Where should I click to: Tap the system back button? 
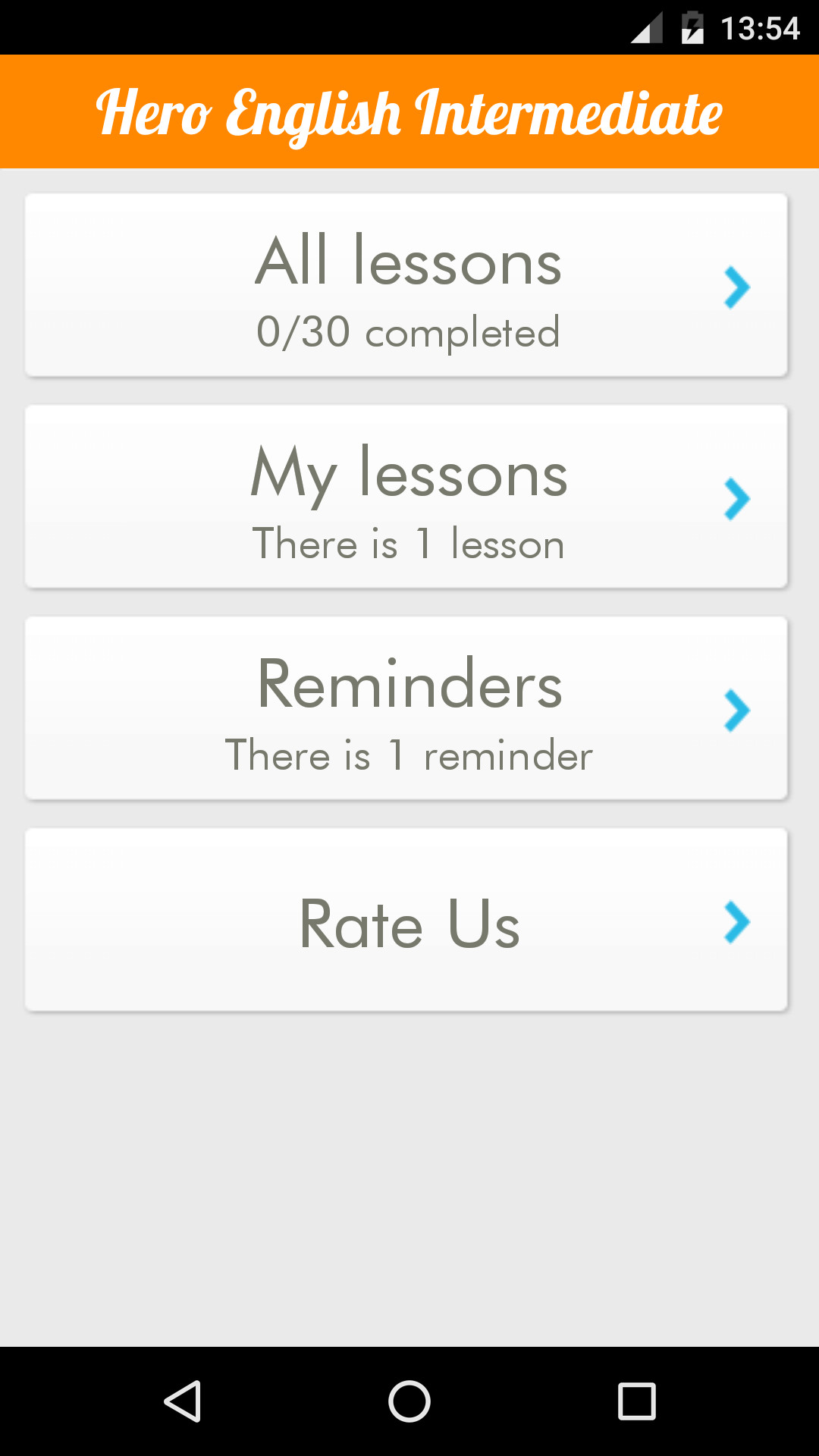(x=182, y=1401)
